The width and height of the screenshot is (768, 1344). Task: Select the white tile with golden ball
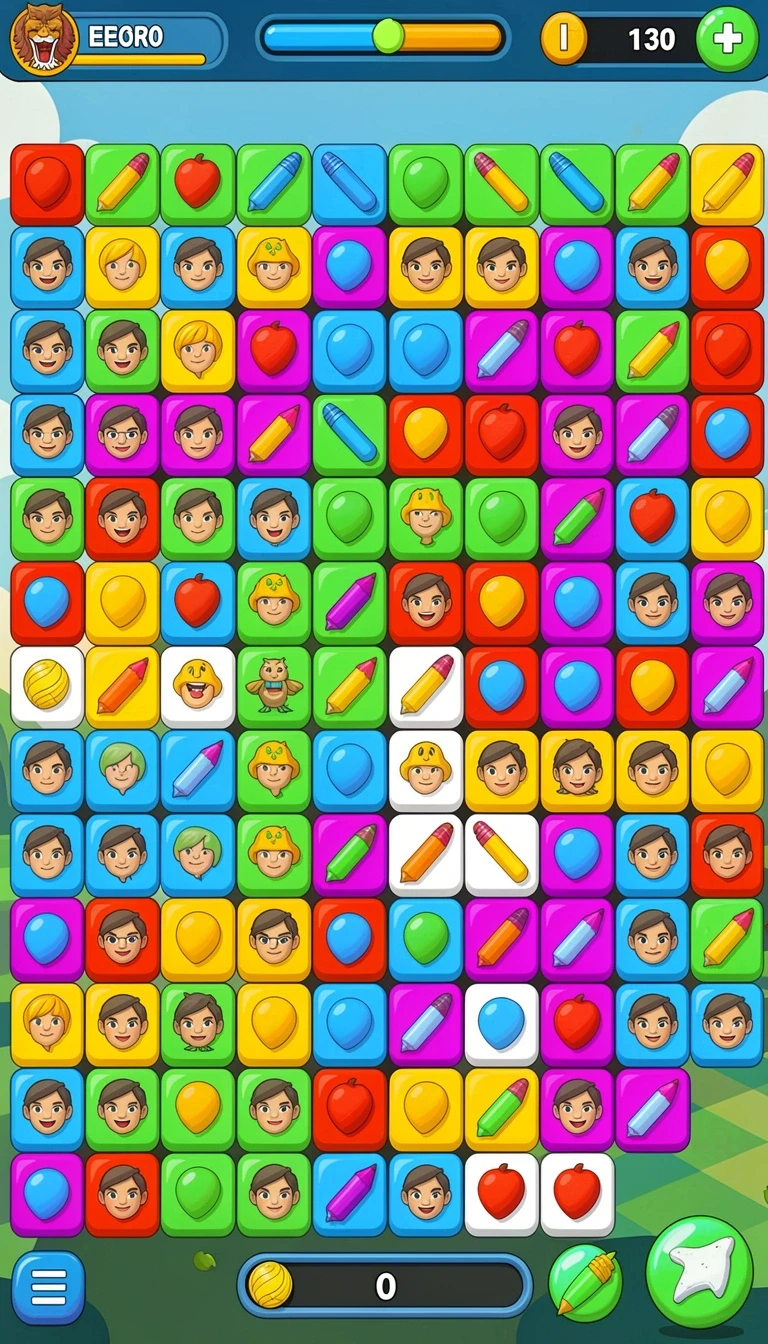47,687
